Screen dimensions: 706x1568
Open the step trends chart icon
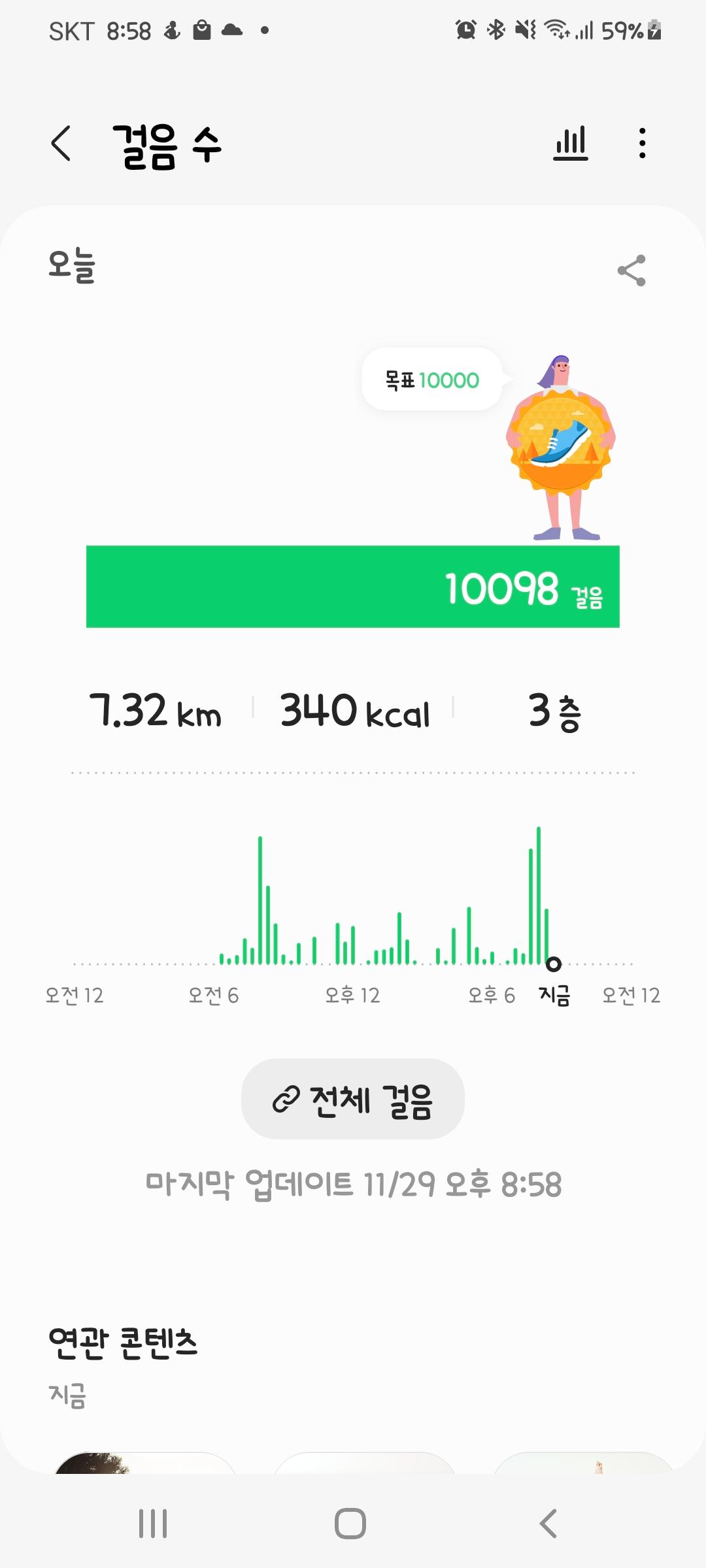click(x=571, y=143)
